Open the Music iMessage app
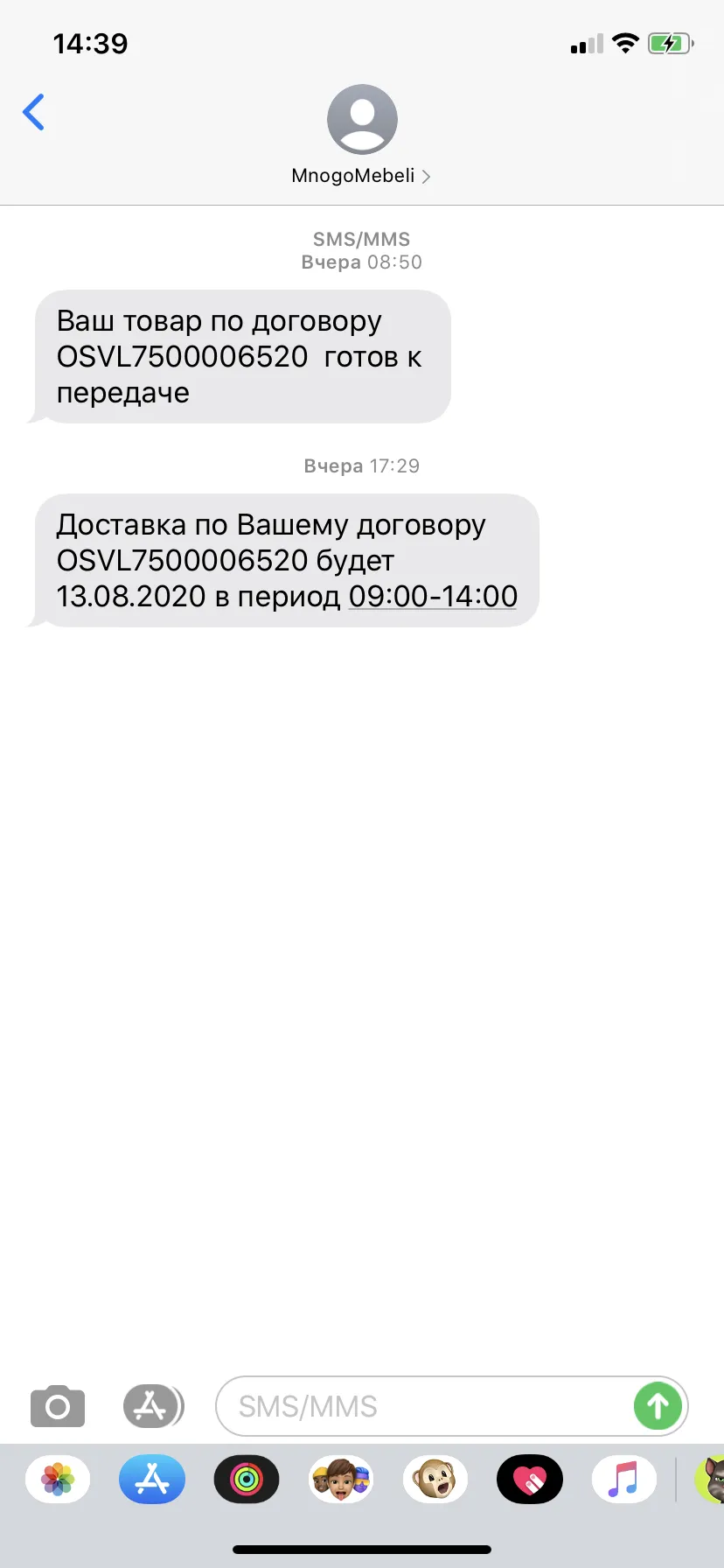Viewport: 724px width, 1568px height. (x=624, y=1480)
